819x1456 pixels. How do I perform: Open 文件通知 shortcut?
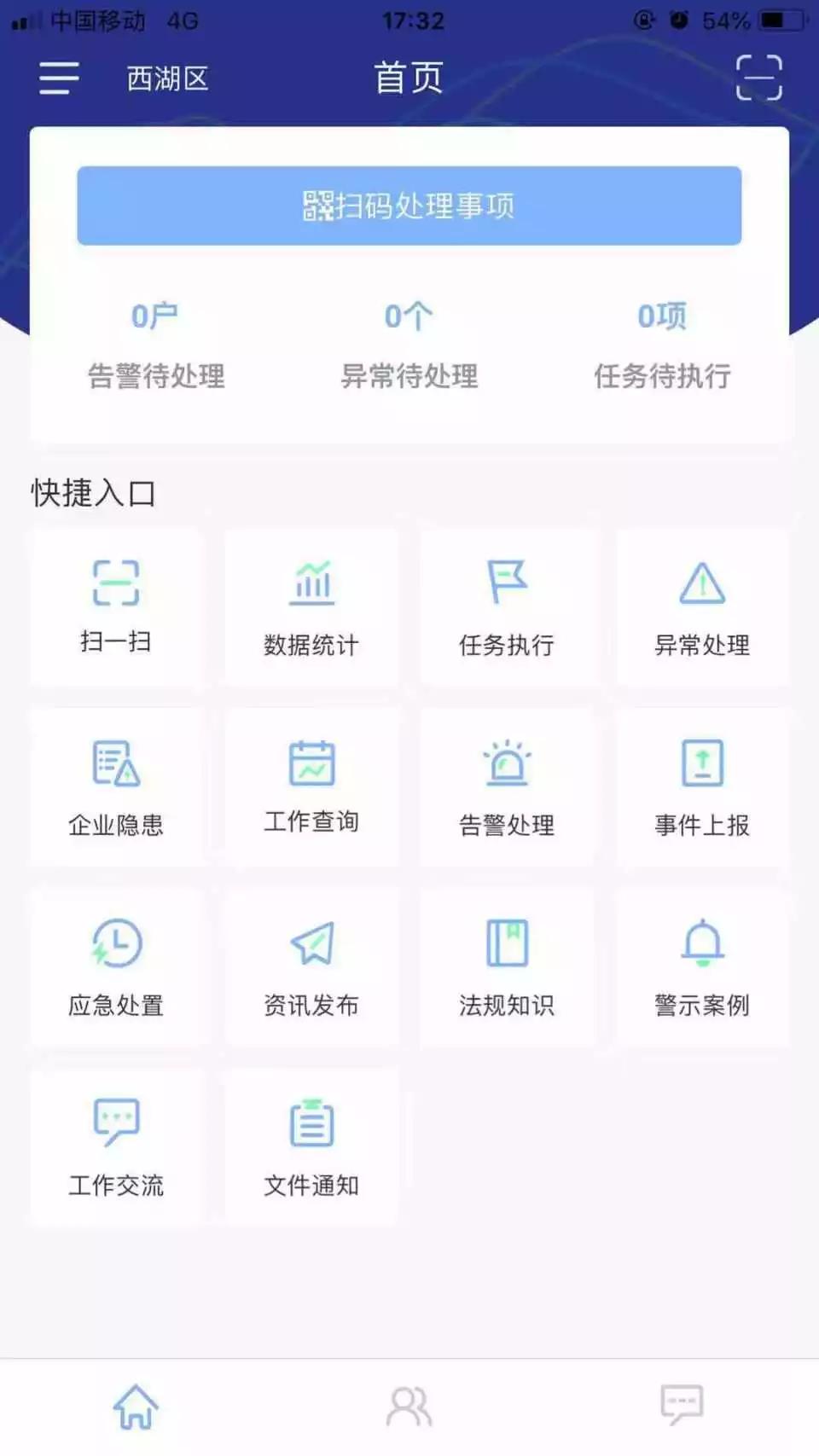click(311, 1146)
